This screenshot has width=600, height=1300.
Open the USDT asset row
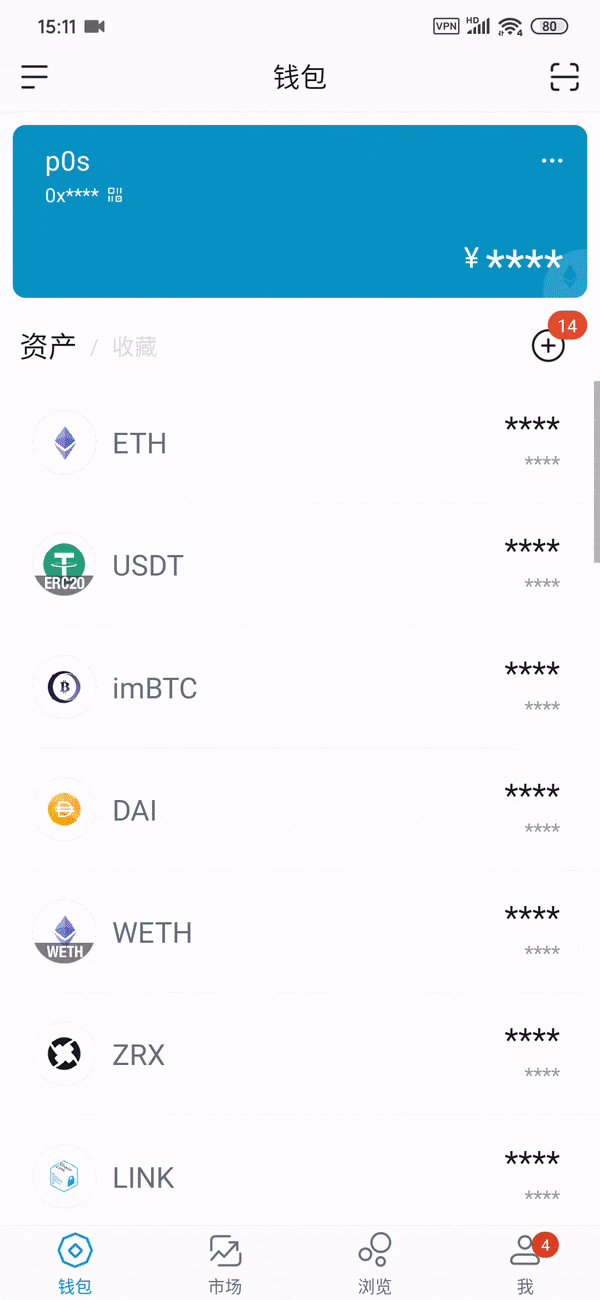click(x=300, y=565)
